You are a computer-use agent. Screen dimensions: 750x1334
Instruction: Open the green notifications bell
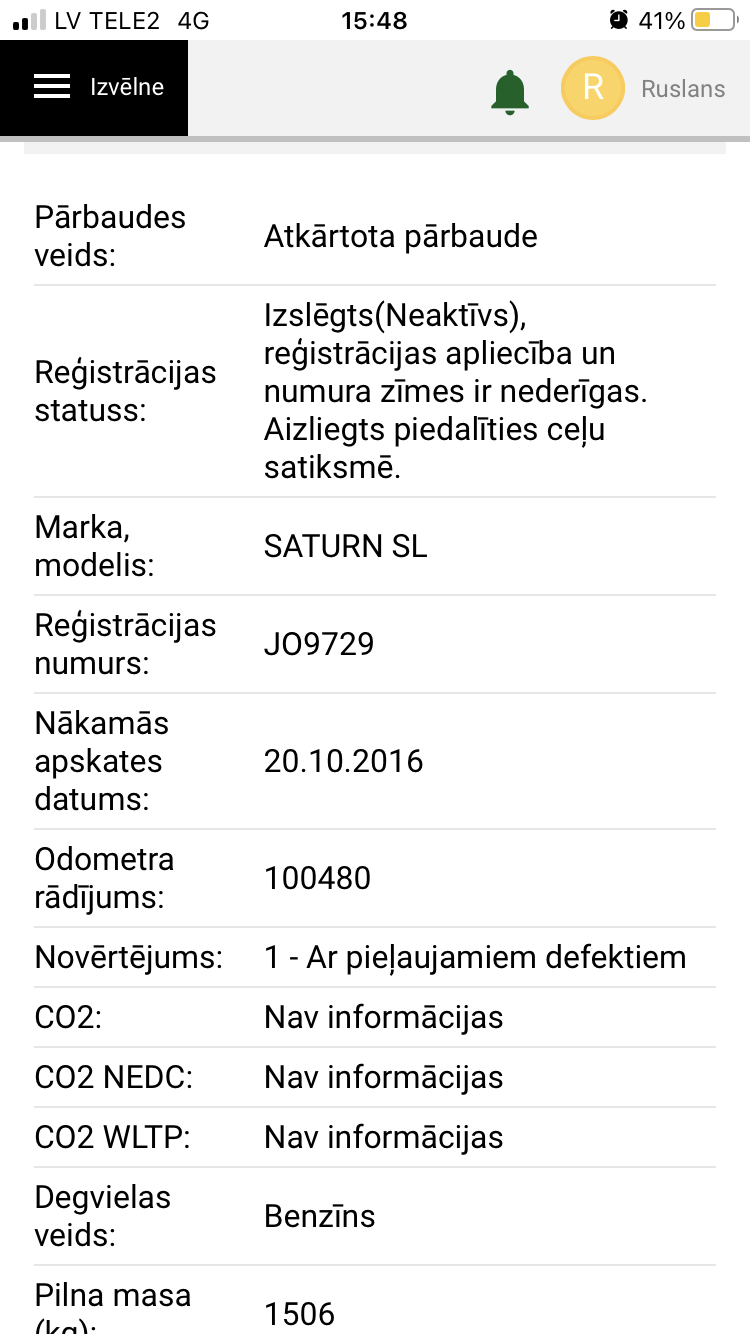510,91
